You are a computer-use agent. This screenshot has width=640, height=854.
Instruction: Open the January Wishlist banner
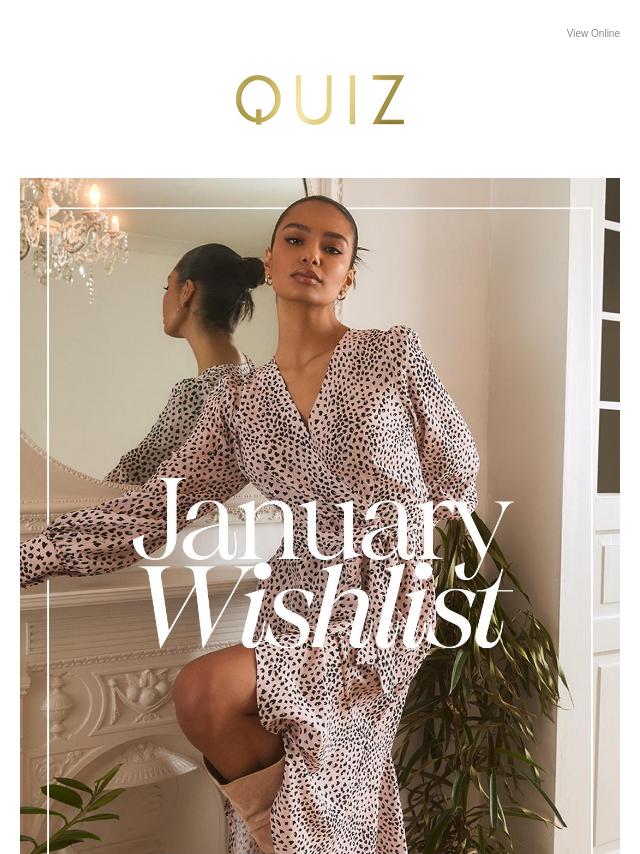pos(320,515)
